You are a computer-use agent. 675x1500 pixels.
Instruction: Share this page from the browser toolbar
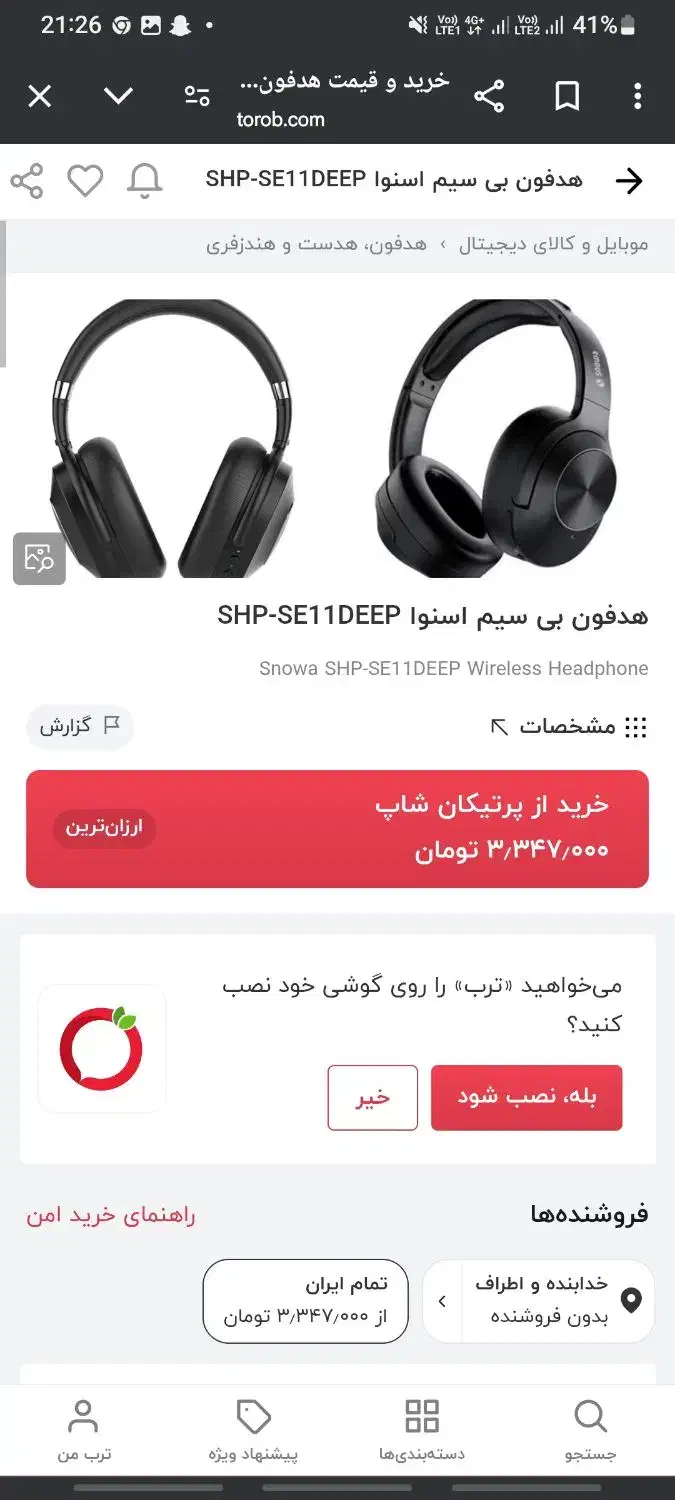[x=489, y=97]
